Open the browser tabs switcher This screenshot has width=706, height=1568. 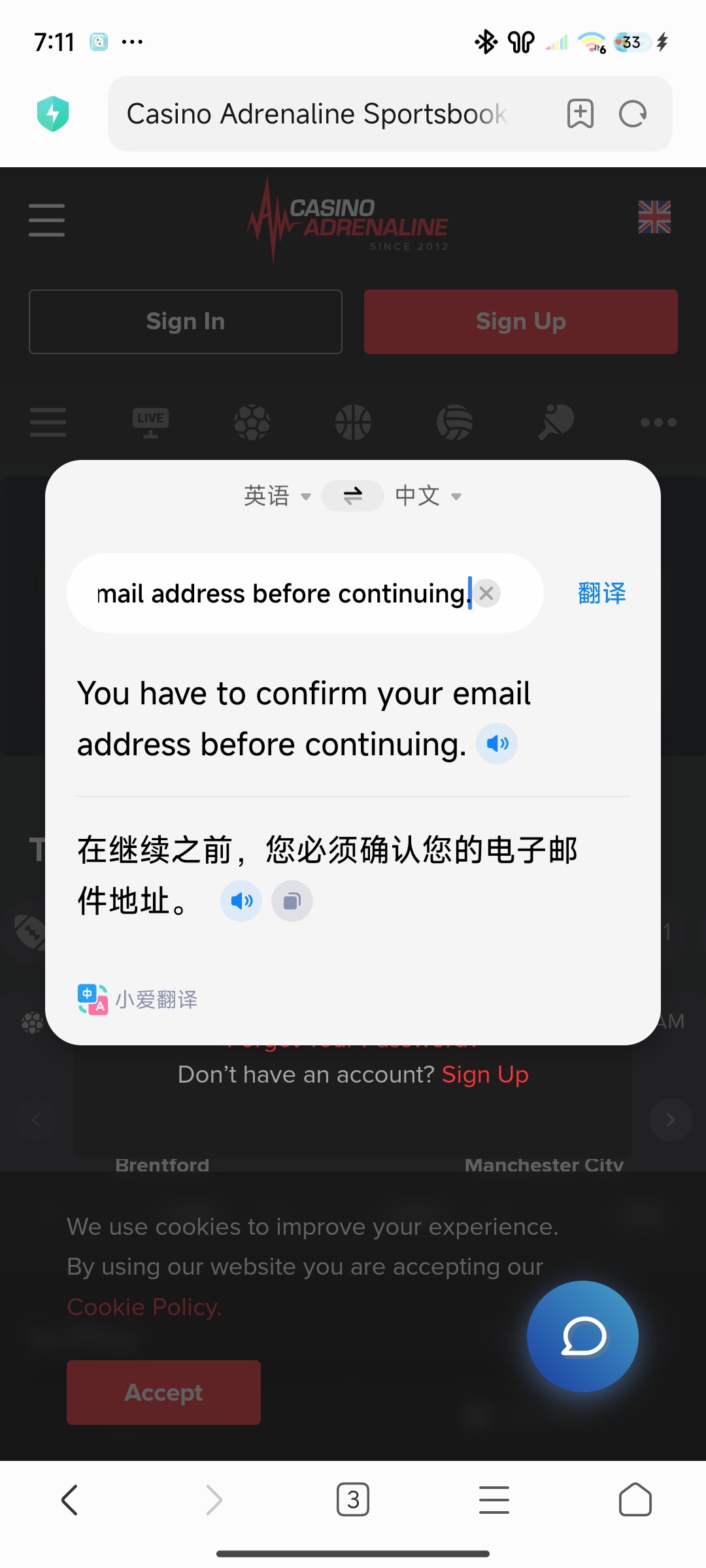(x=353, y=1499)
